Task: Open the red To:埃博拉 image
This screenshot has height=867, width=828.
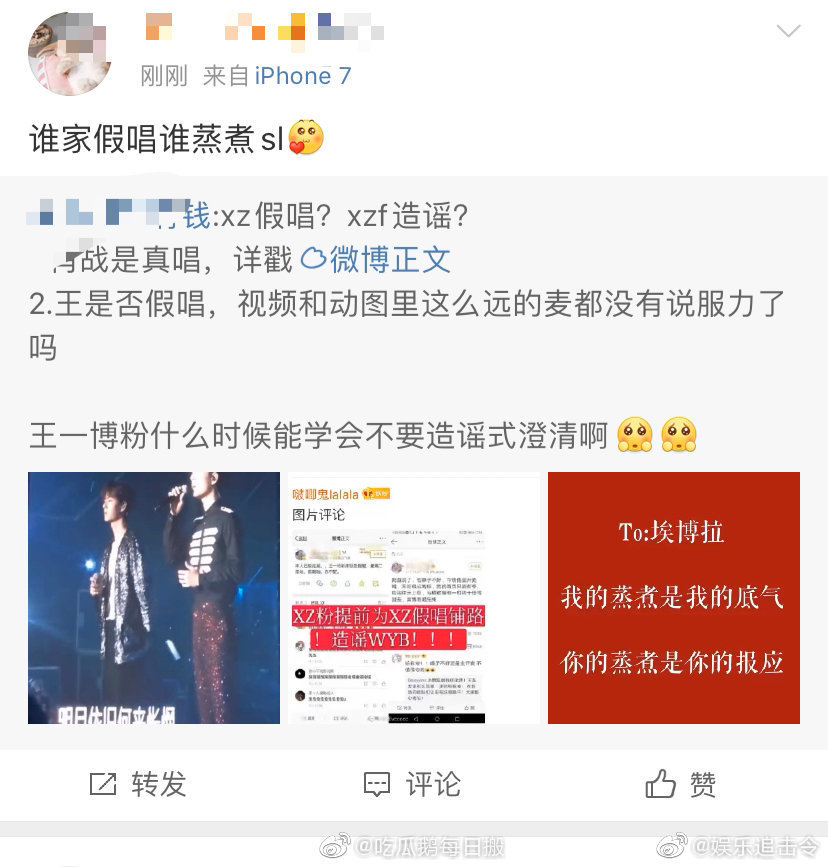Action: point(673,597)
